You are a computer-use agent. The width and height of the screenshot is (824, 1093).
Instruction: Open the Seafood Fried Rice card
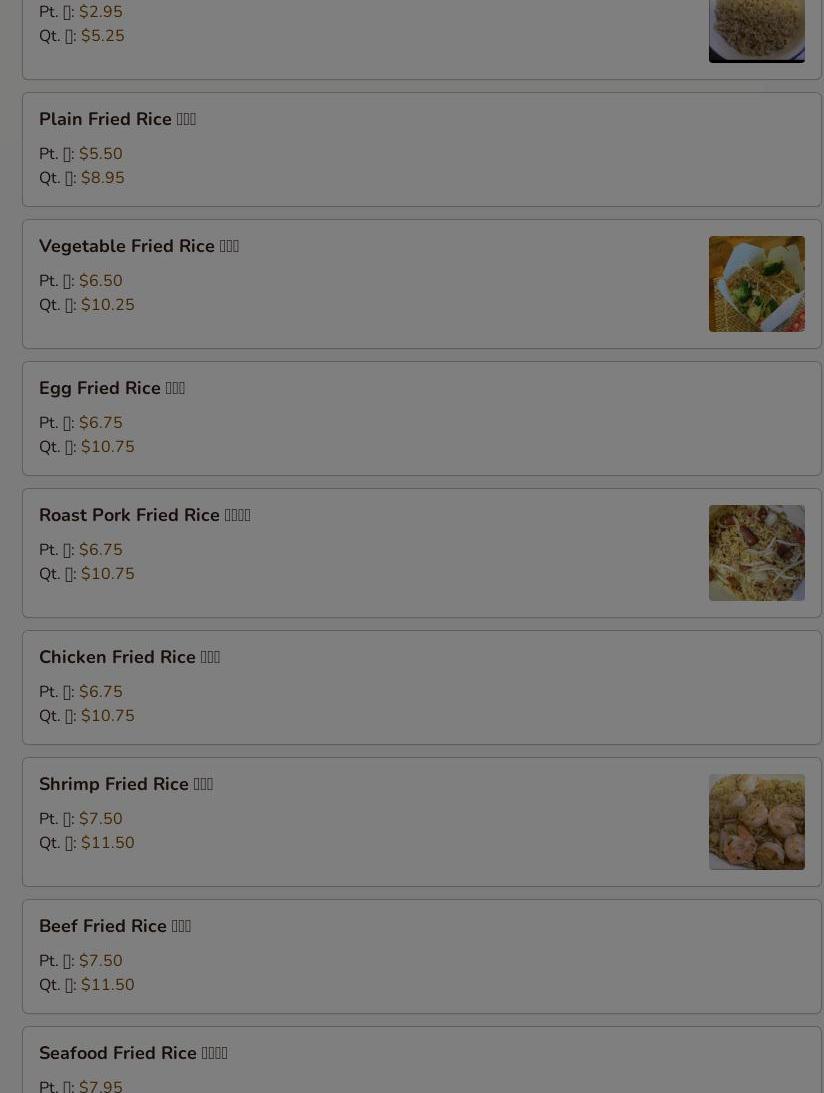pyautogui.click(x=421, y=1061)
